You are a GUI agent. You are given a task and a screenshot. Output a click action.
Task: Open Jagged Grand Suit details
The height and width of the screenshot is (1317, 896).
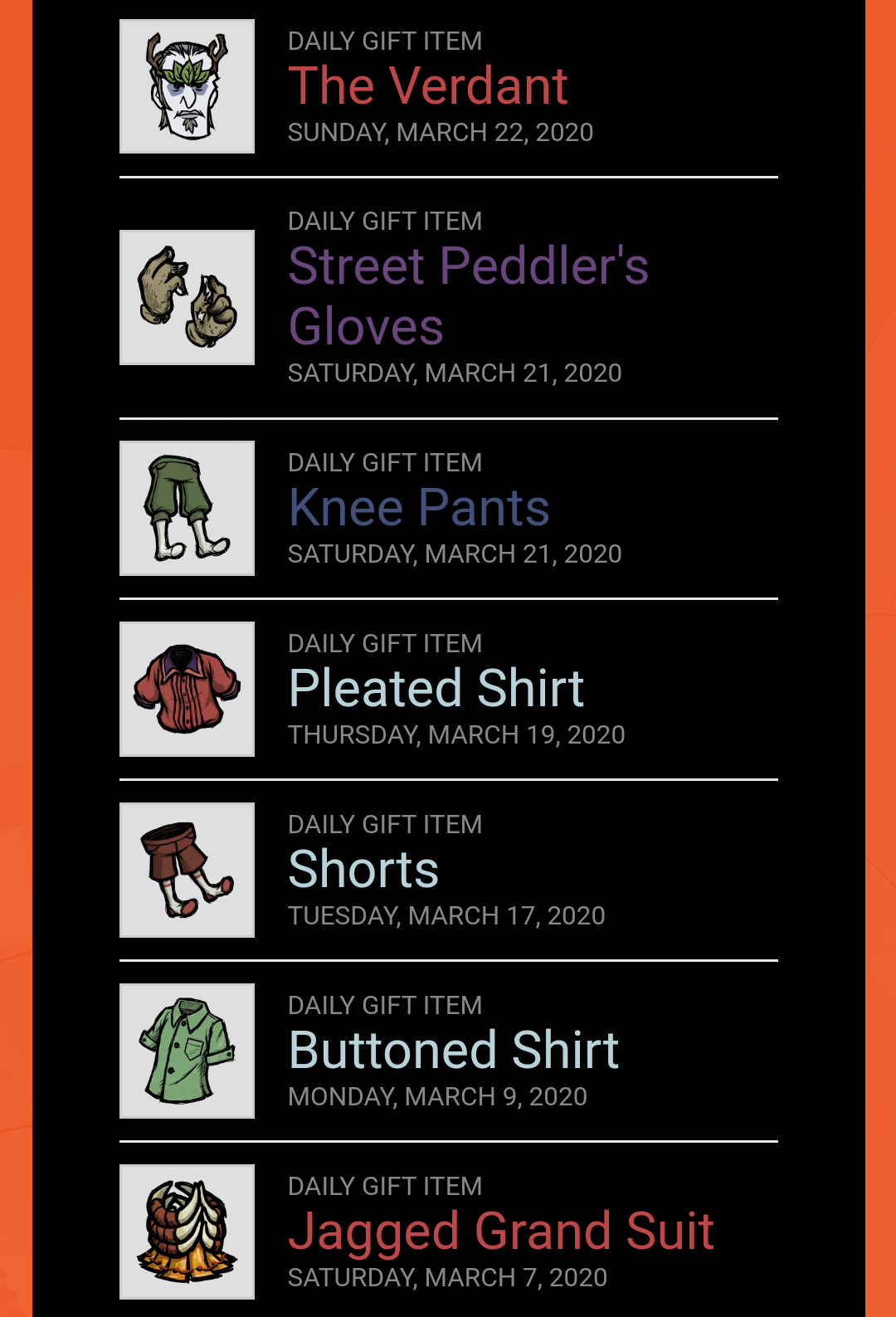pos(500,1232)
